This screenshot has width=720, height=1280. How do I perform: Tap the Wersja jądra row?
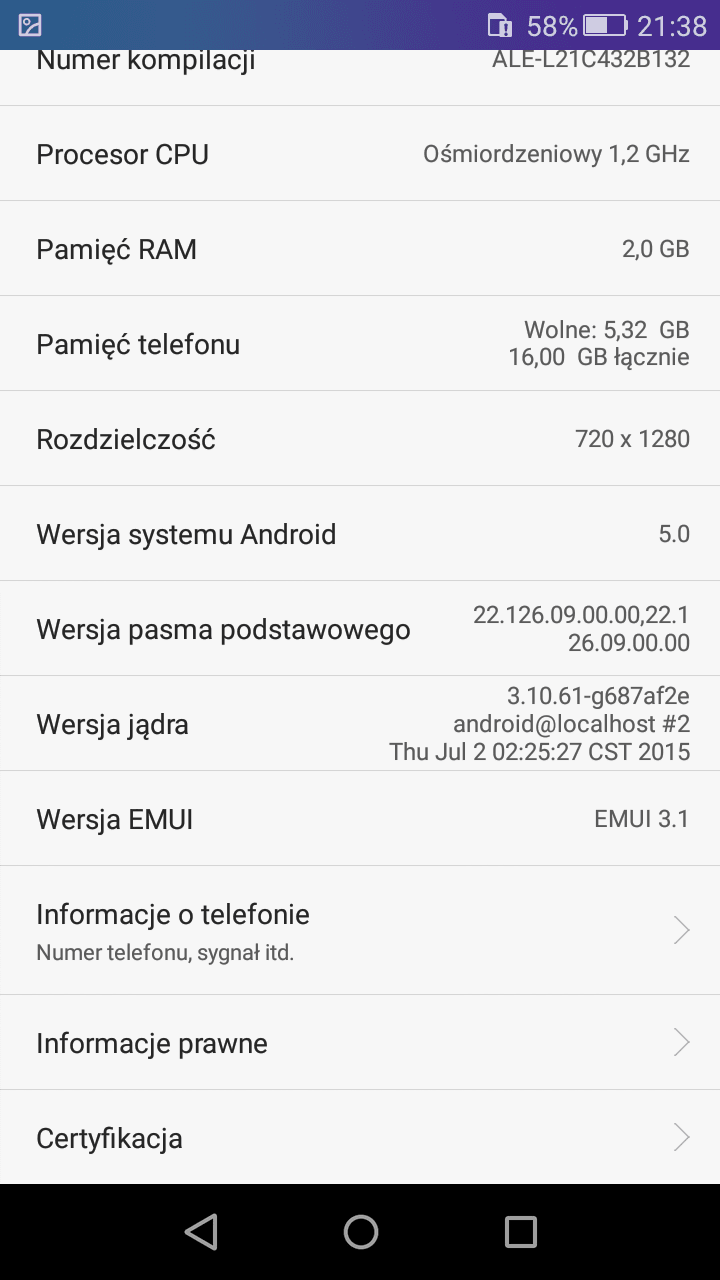360,723
